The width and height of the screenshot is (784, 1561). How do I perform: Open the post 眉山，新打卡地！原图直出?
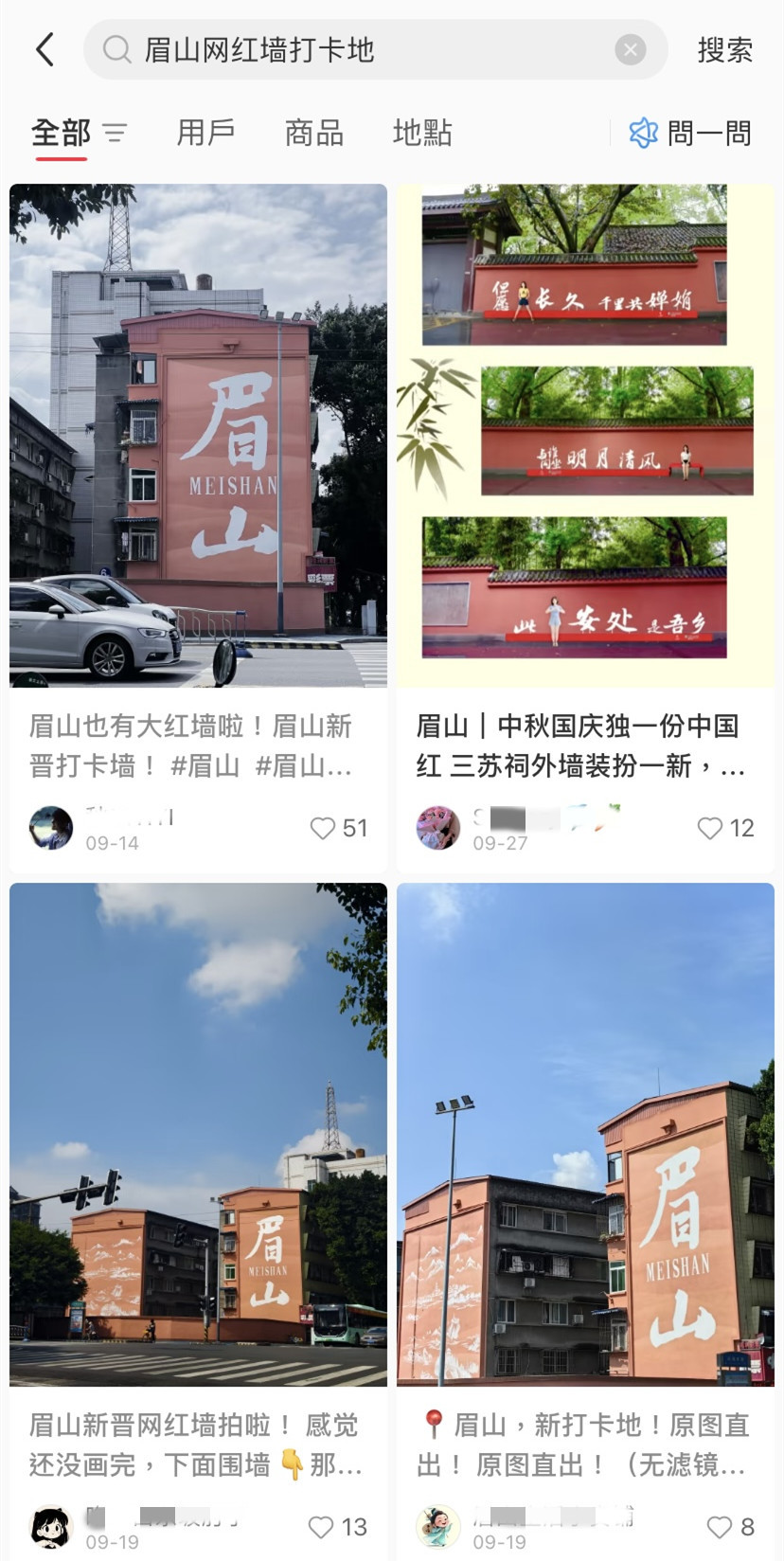click(x=585, y=1135)
